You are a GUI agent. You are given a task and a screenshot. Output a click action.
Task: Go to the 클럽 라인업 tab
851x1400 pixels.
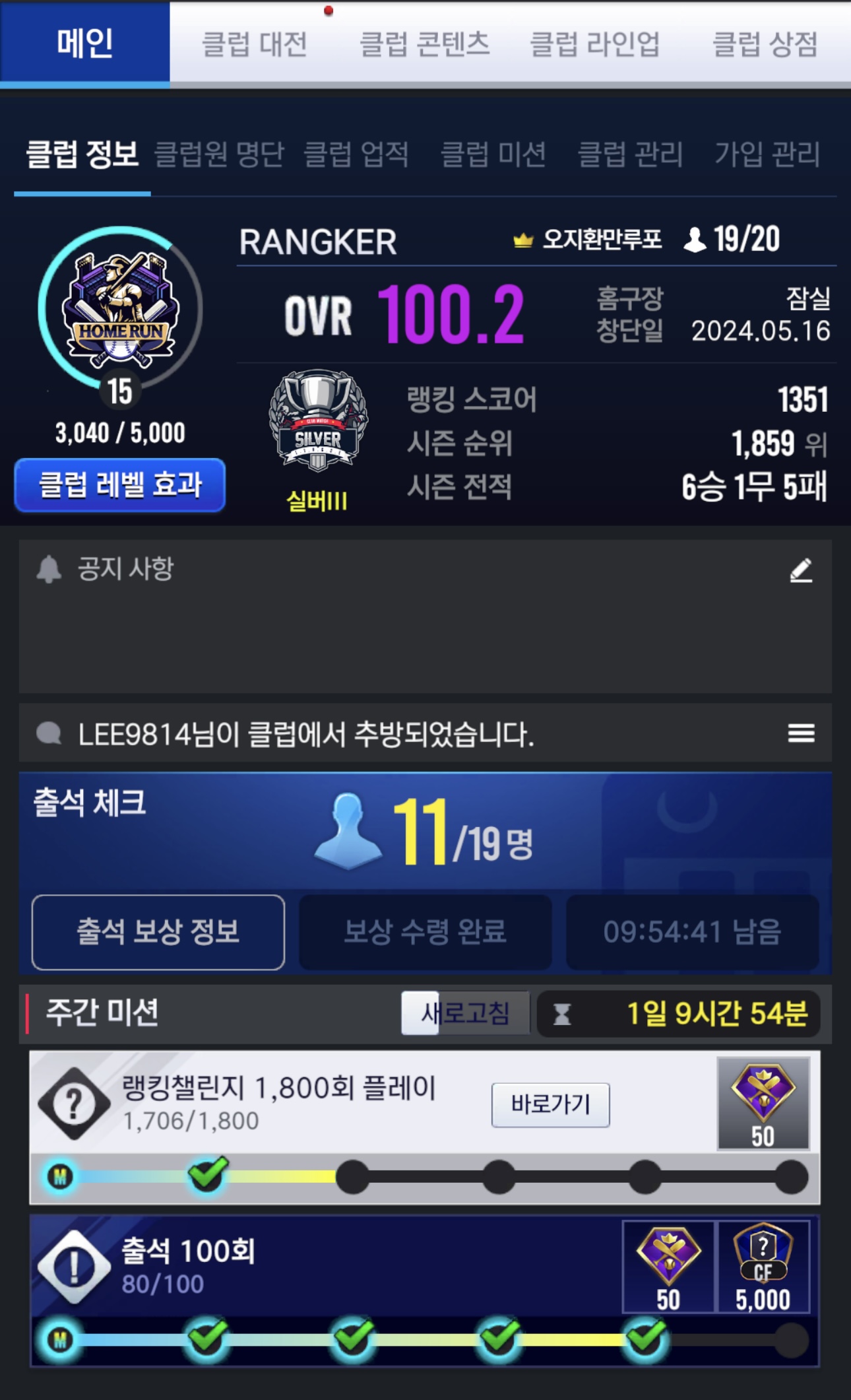pos(594,45)
